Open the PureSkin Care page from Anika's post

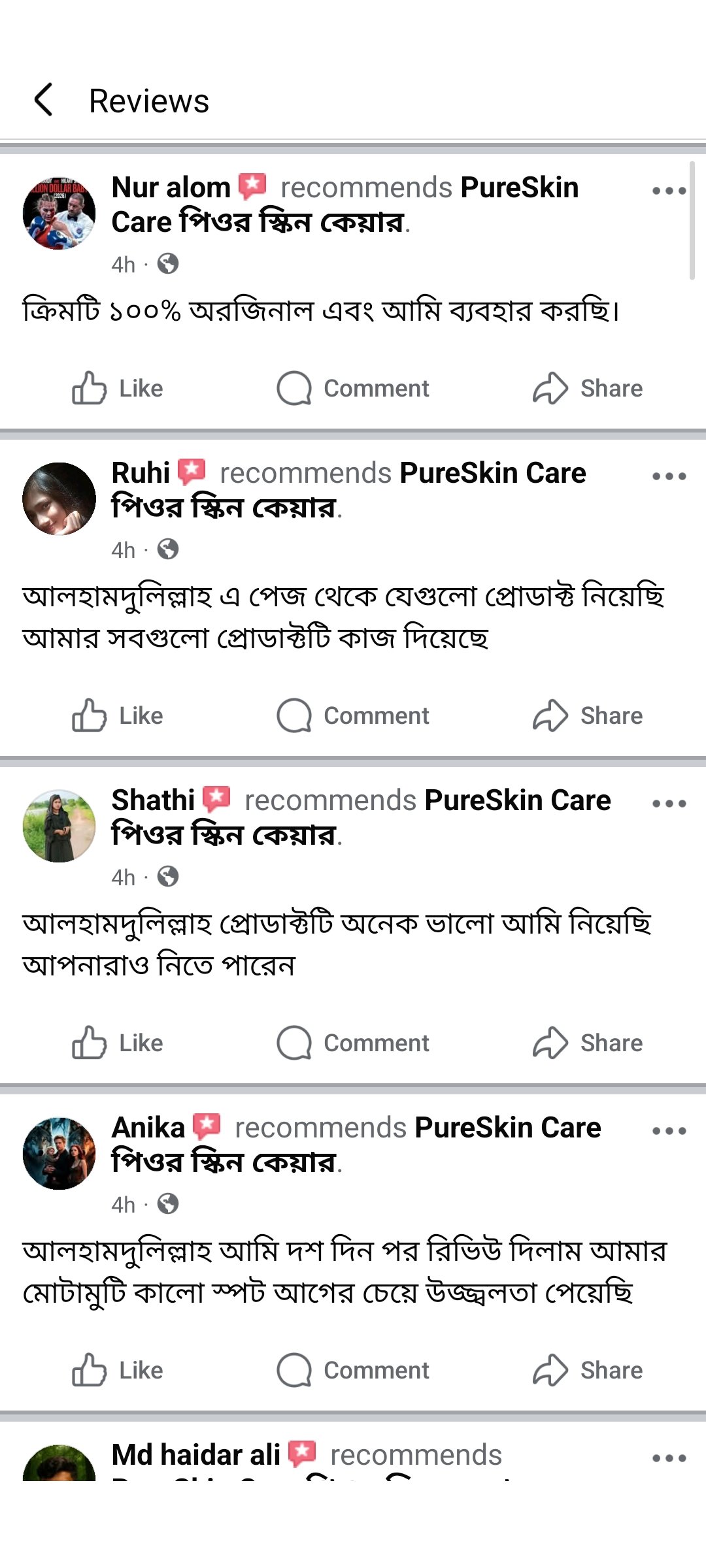pyautogui.click(x=509, y=1126)
